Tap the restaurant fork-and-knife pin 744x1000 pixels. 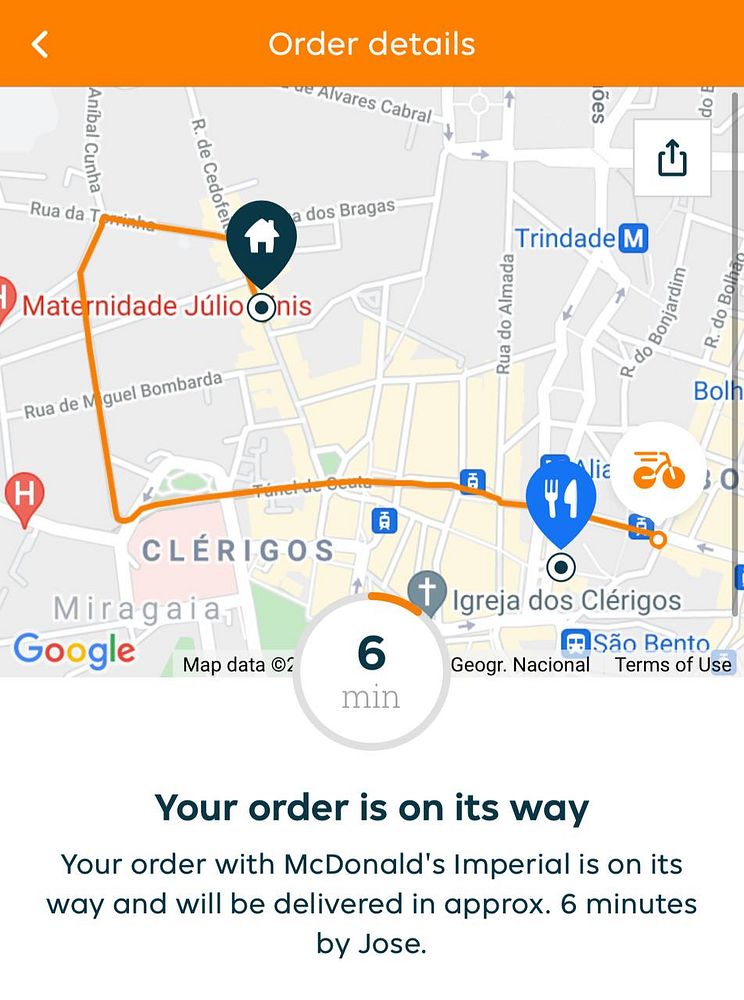561,497
